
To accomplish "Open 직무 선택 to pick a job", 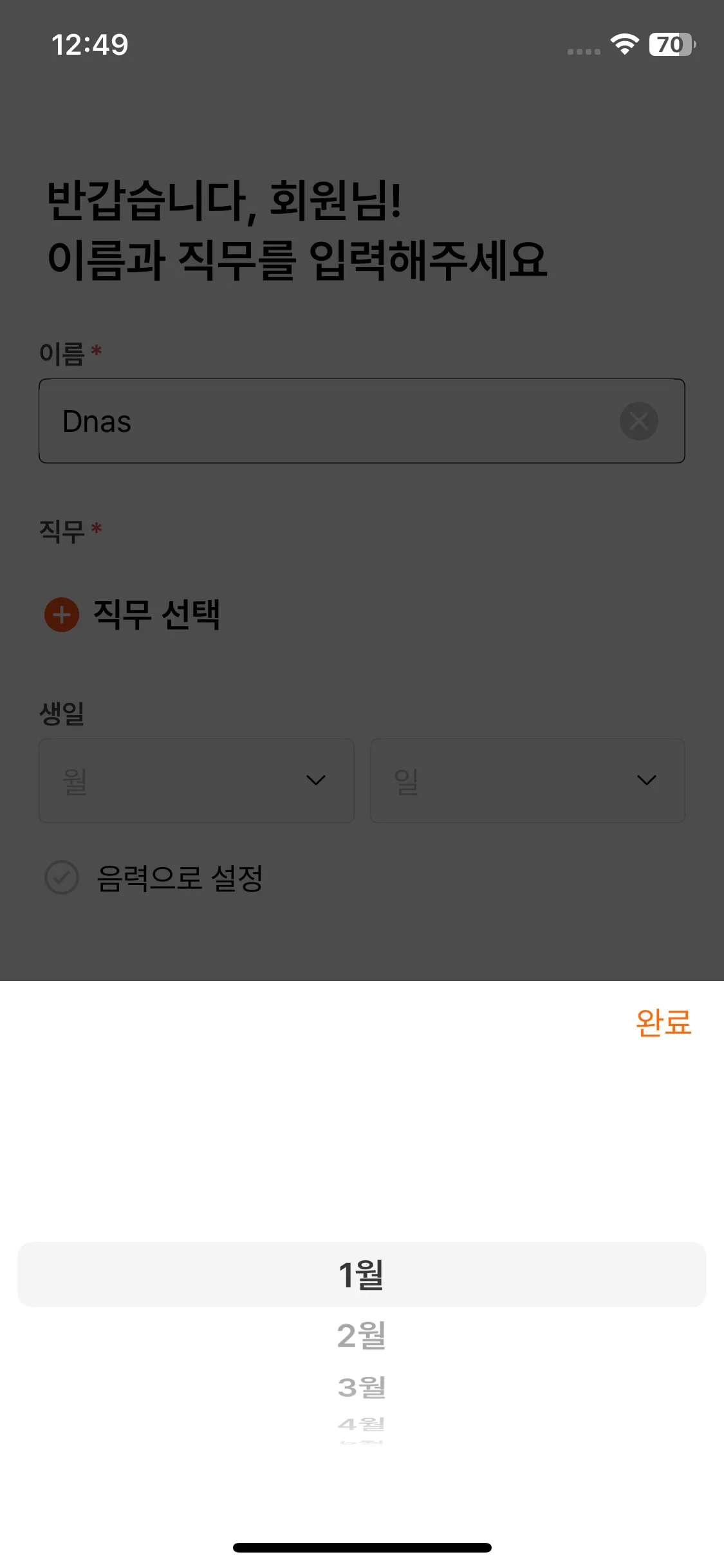I will pos(133,615).
